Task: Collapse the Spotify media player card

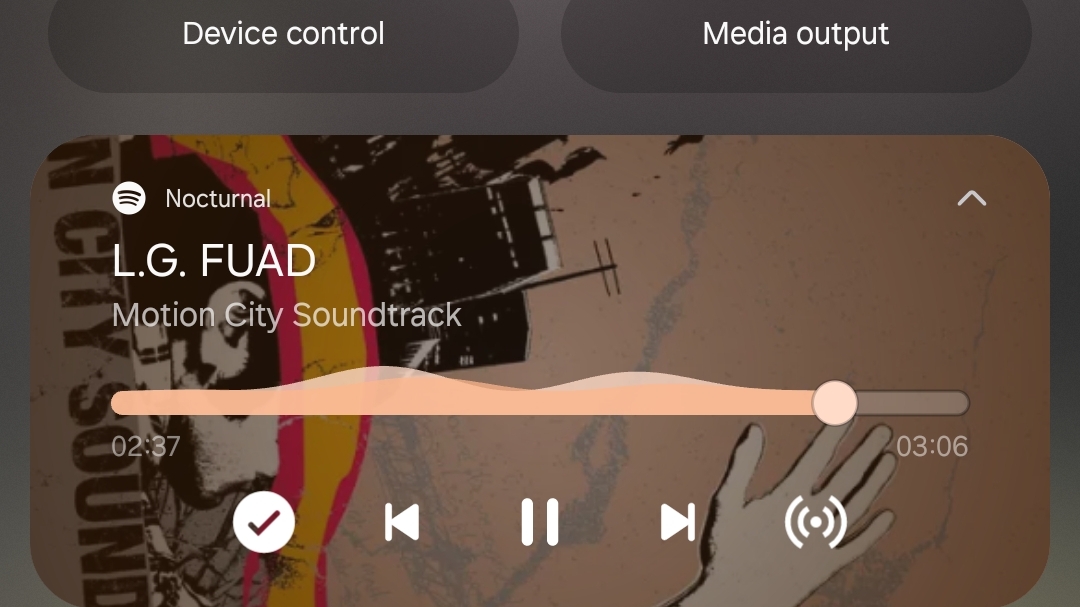Action: pos(971,198)
